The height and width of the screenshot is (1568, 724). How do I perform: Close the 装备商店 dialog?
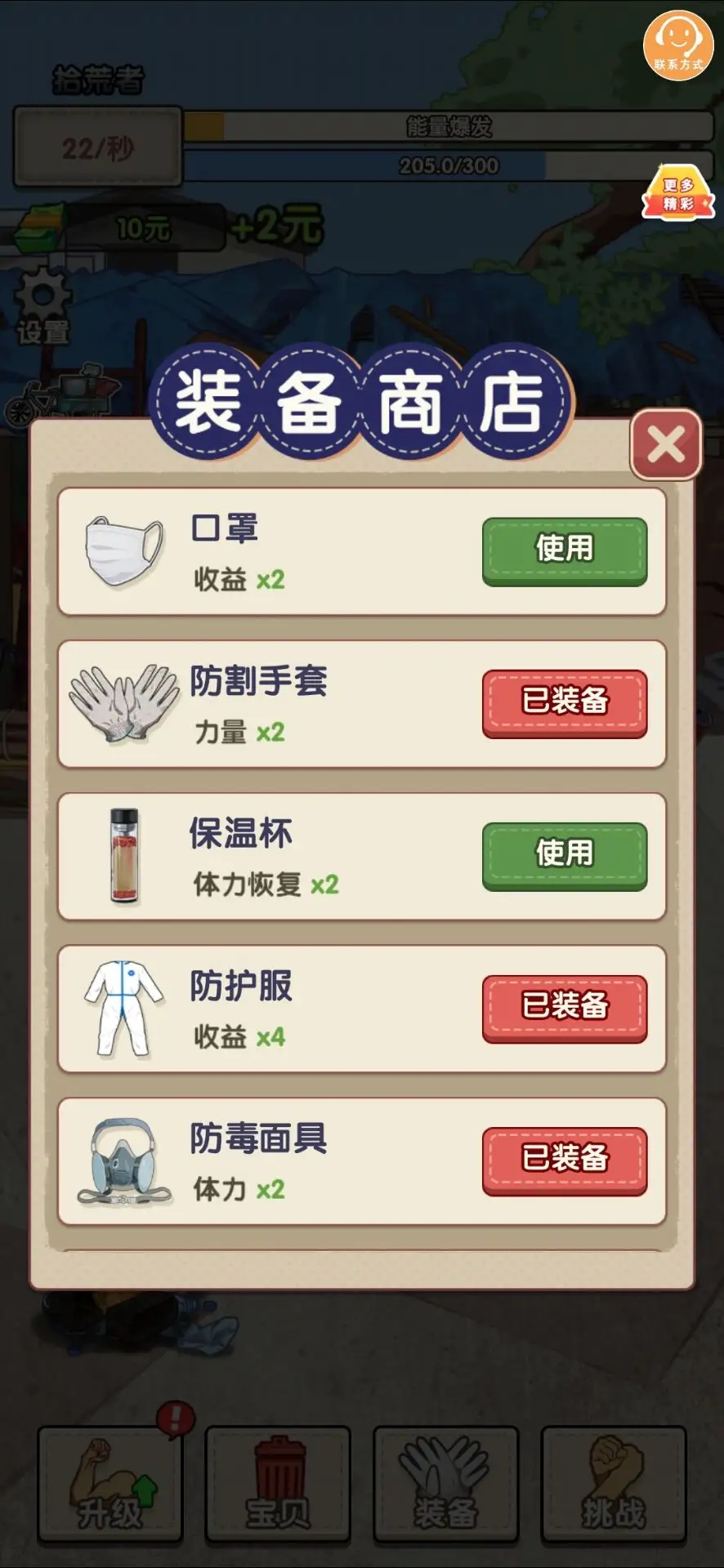click(666, 445)
